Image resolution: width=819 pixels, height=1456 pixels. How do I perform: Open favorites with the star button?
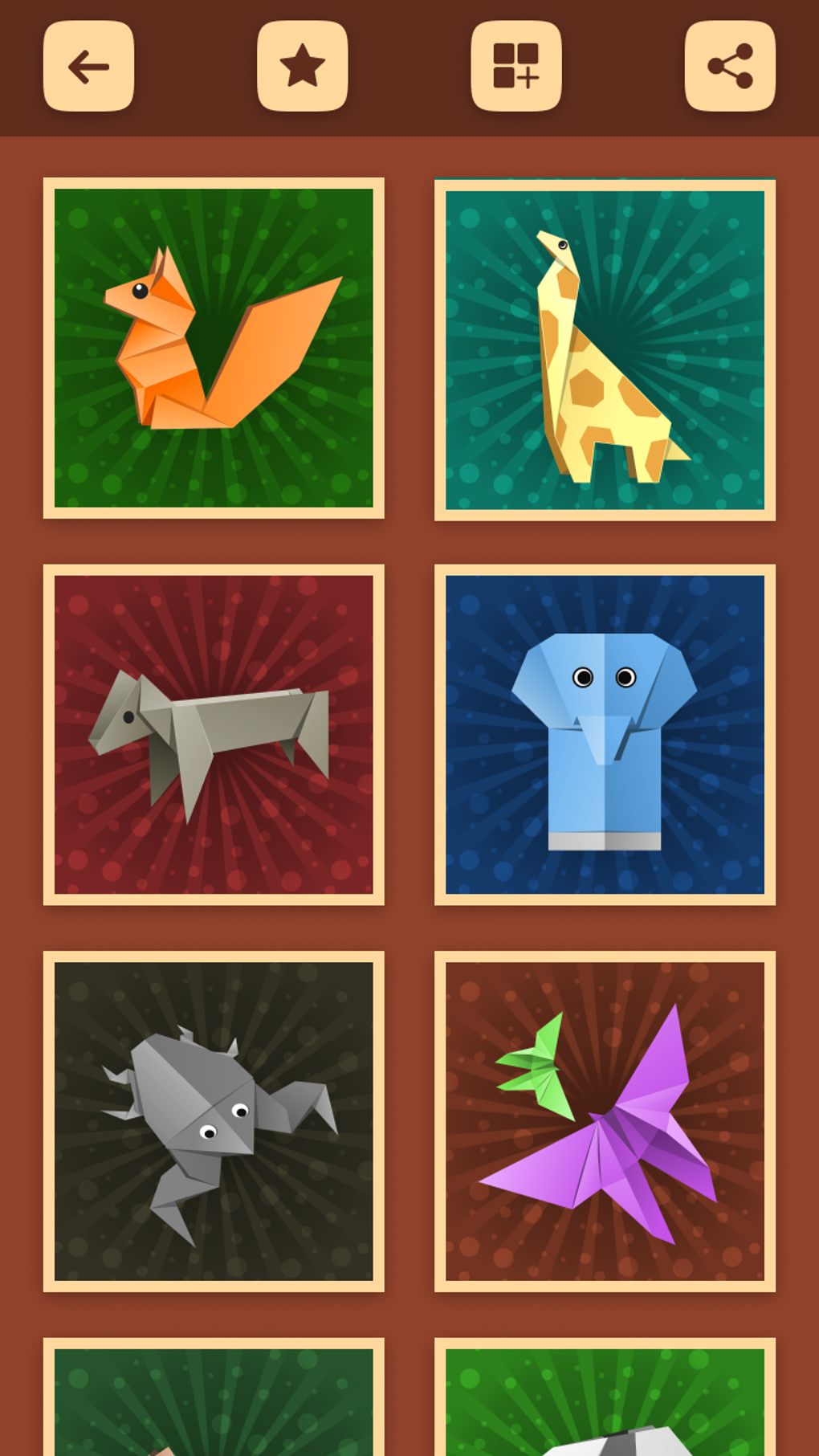coord(302,66)
